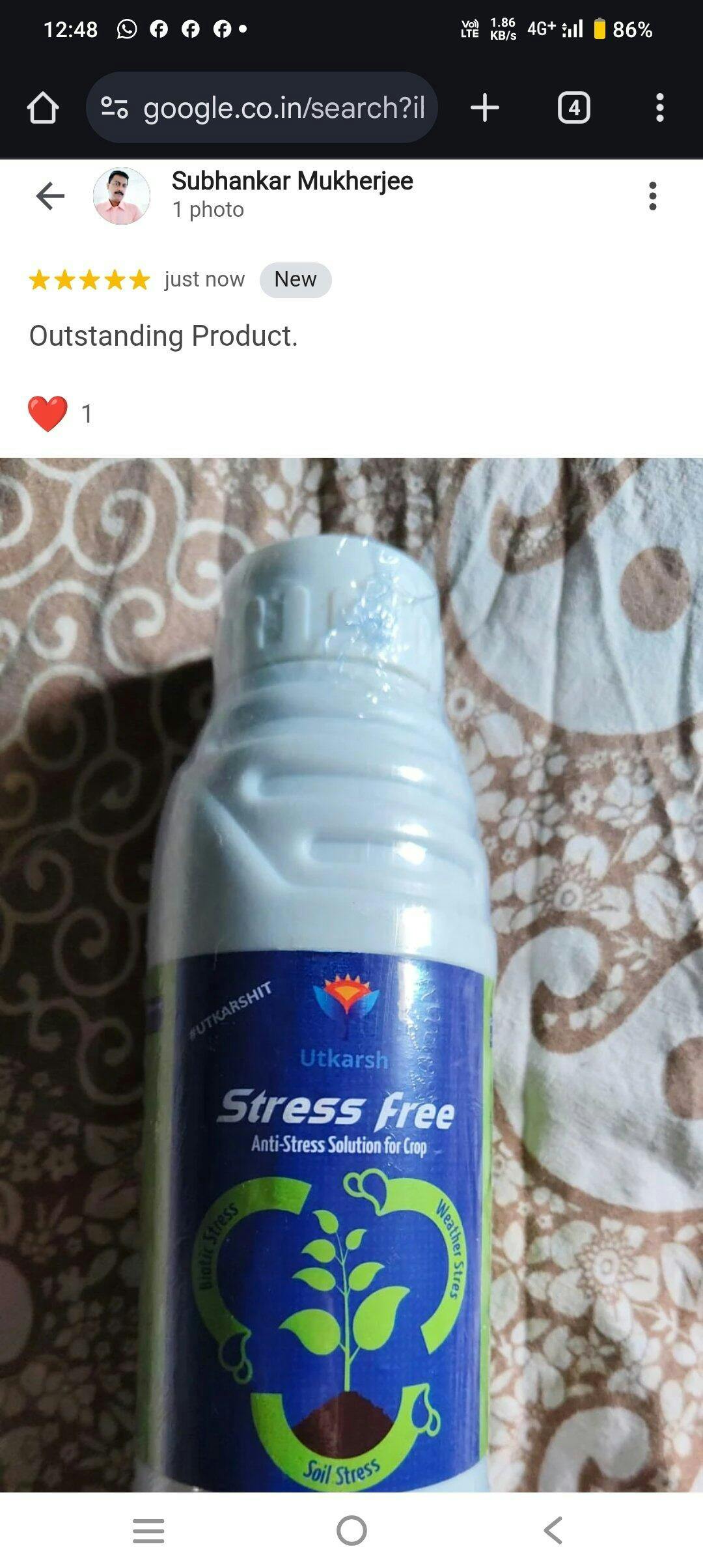Open the browser's overflow menu
703x1568 pixels.
click(659, 107)
